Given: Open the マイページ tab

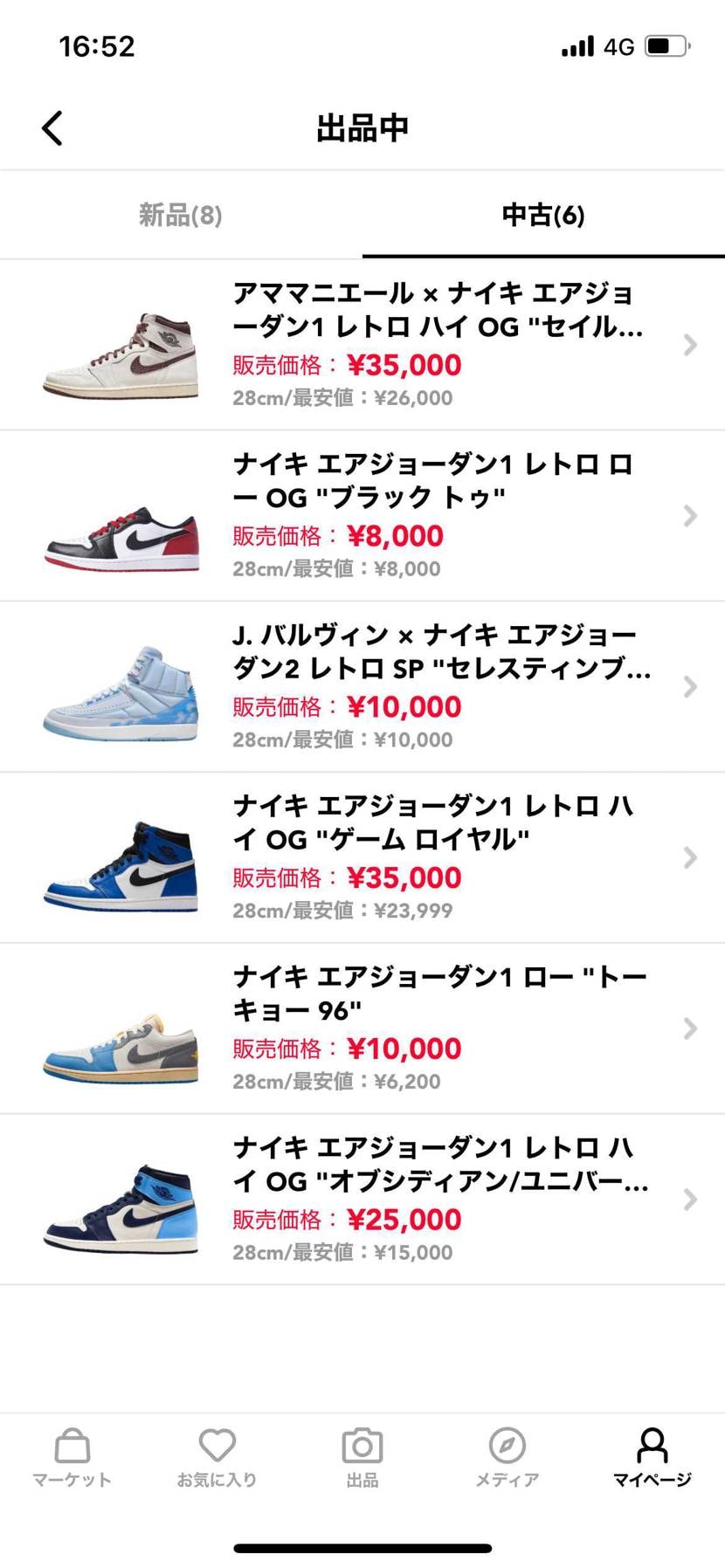Looking at the screenshot, I should (652, 1458).
